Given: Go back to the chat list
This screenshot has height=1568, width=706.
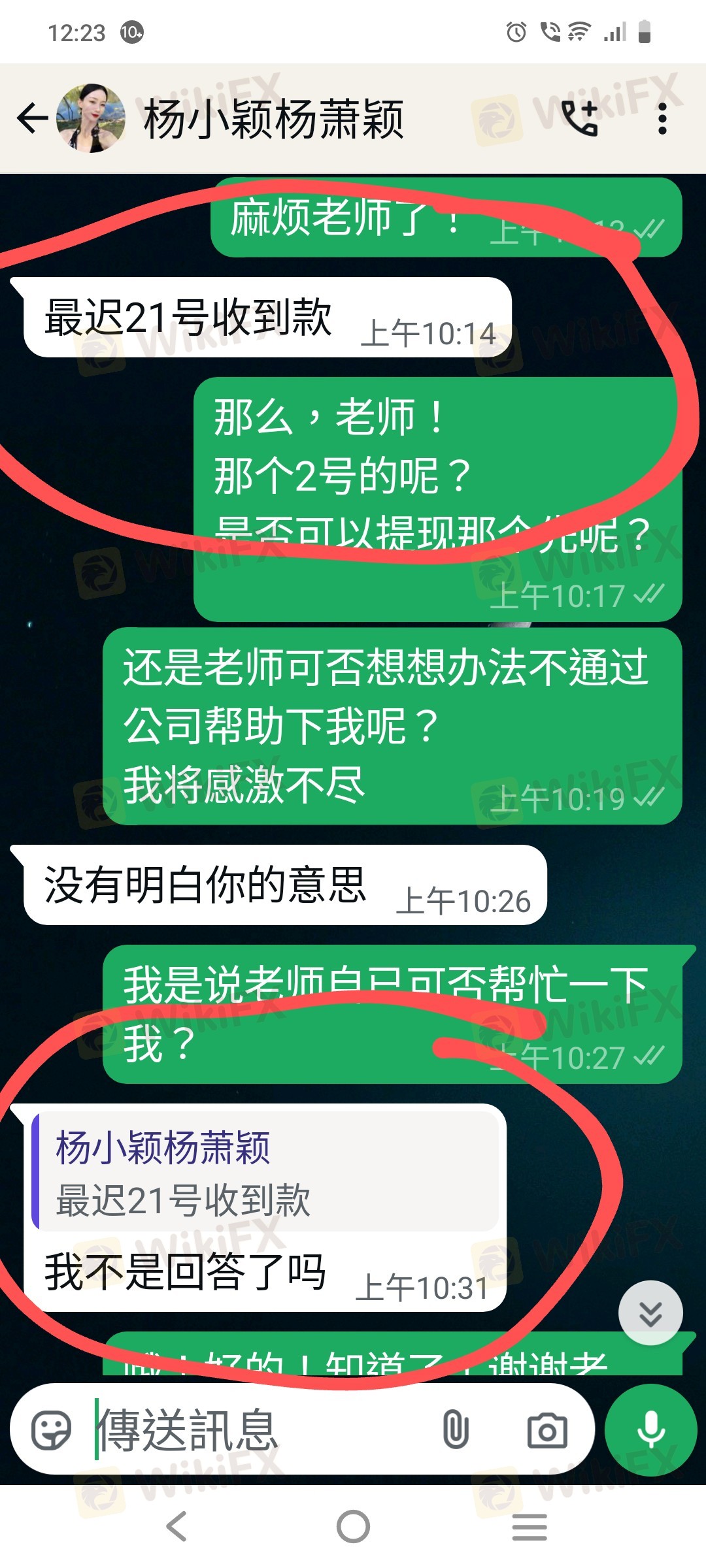Looking at the screenshot, I should (x=33, y=118).
